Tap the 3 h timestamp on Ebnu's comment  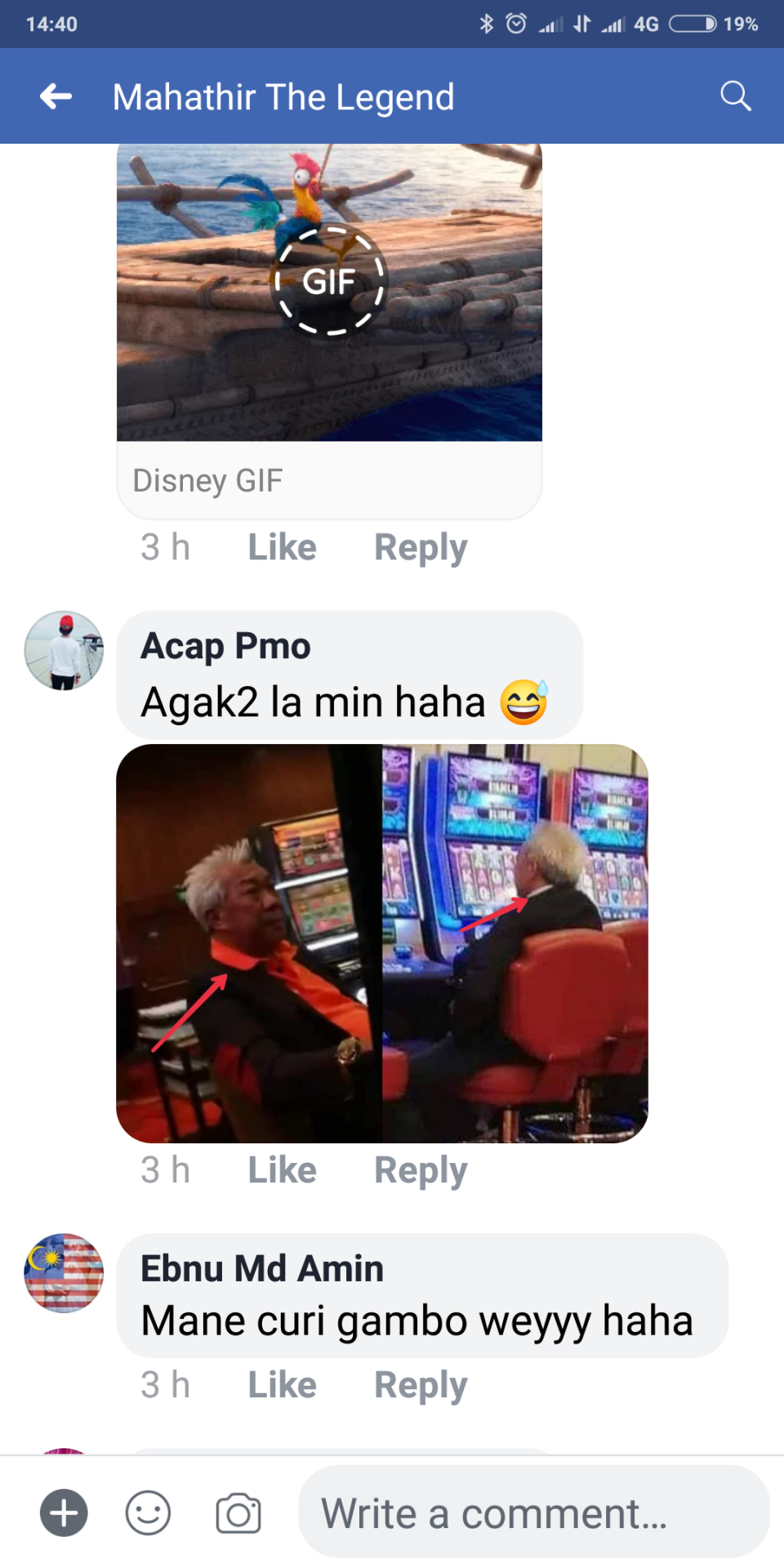(165, 1384)
